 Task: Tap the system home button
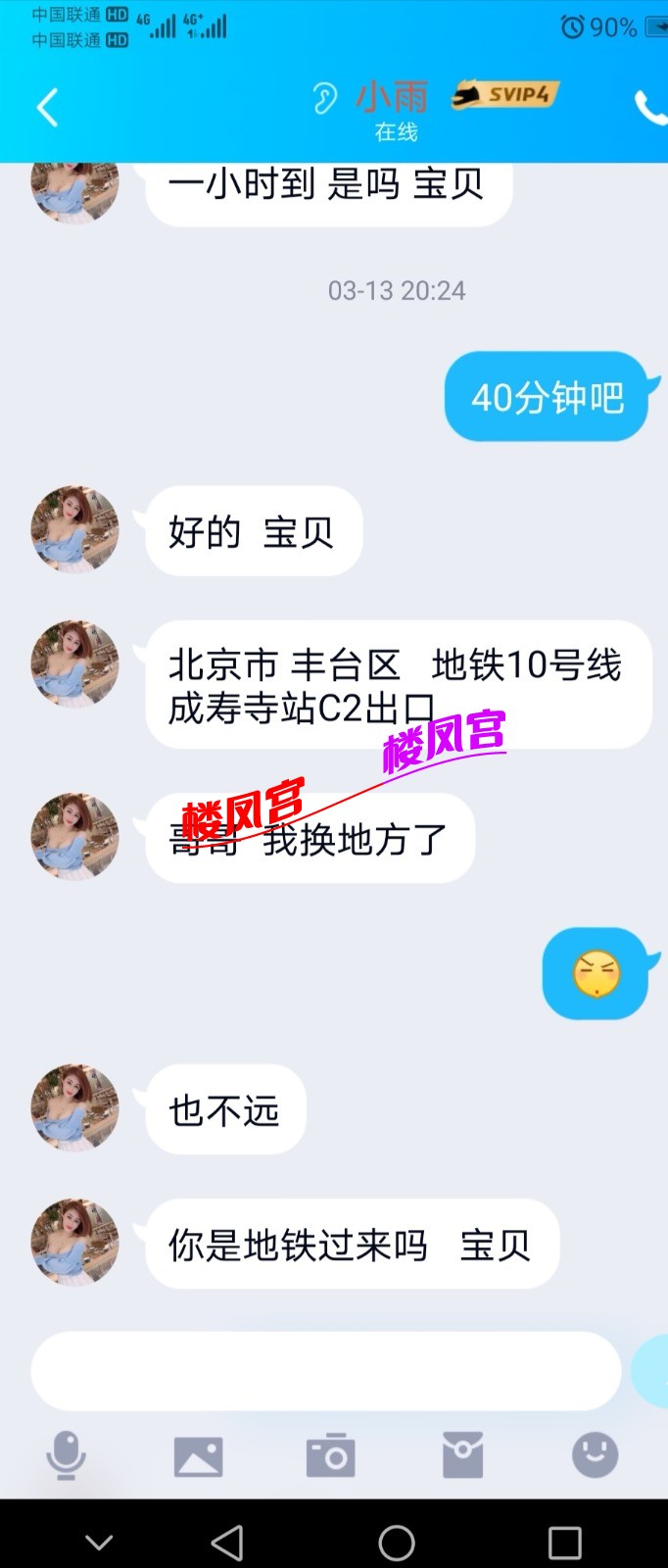(397, 1543)
